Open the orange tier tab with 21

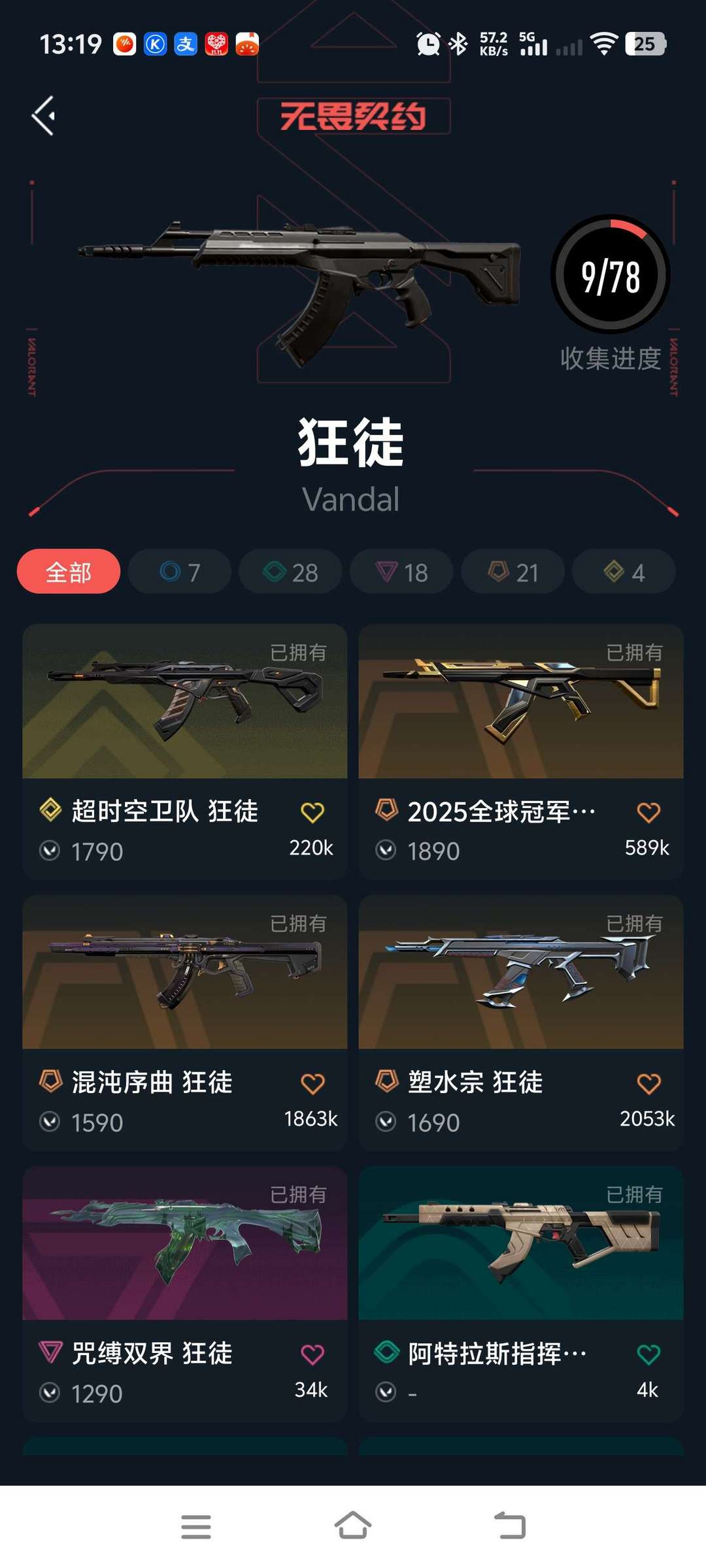click(x=513, y=572)
